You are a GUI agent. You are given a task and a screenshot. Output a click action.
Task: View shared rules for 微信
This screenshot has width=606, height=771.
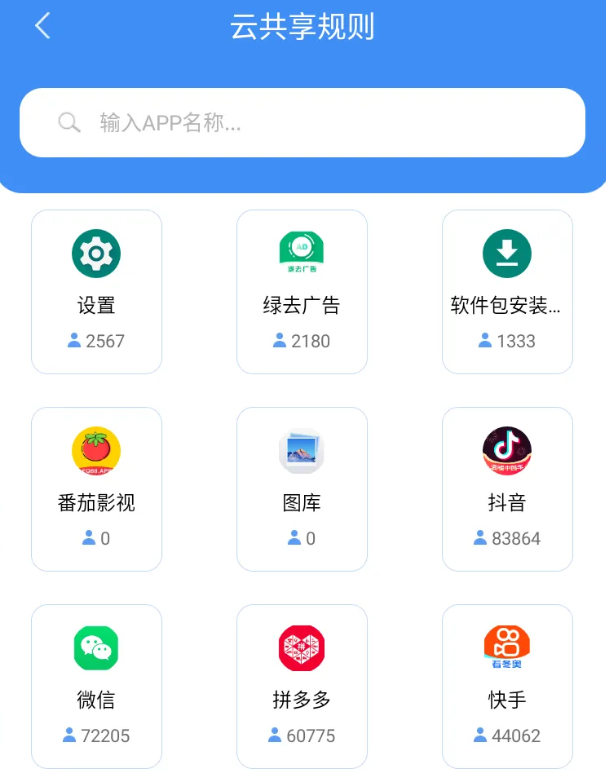(x=97, y=686)
